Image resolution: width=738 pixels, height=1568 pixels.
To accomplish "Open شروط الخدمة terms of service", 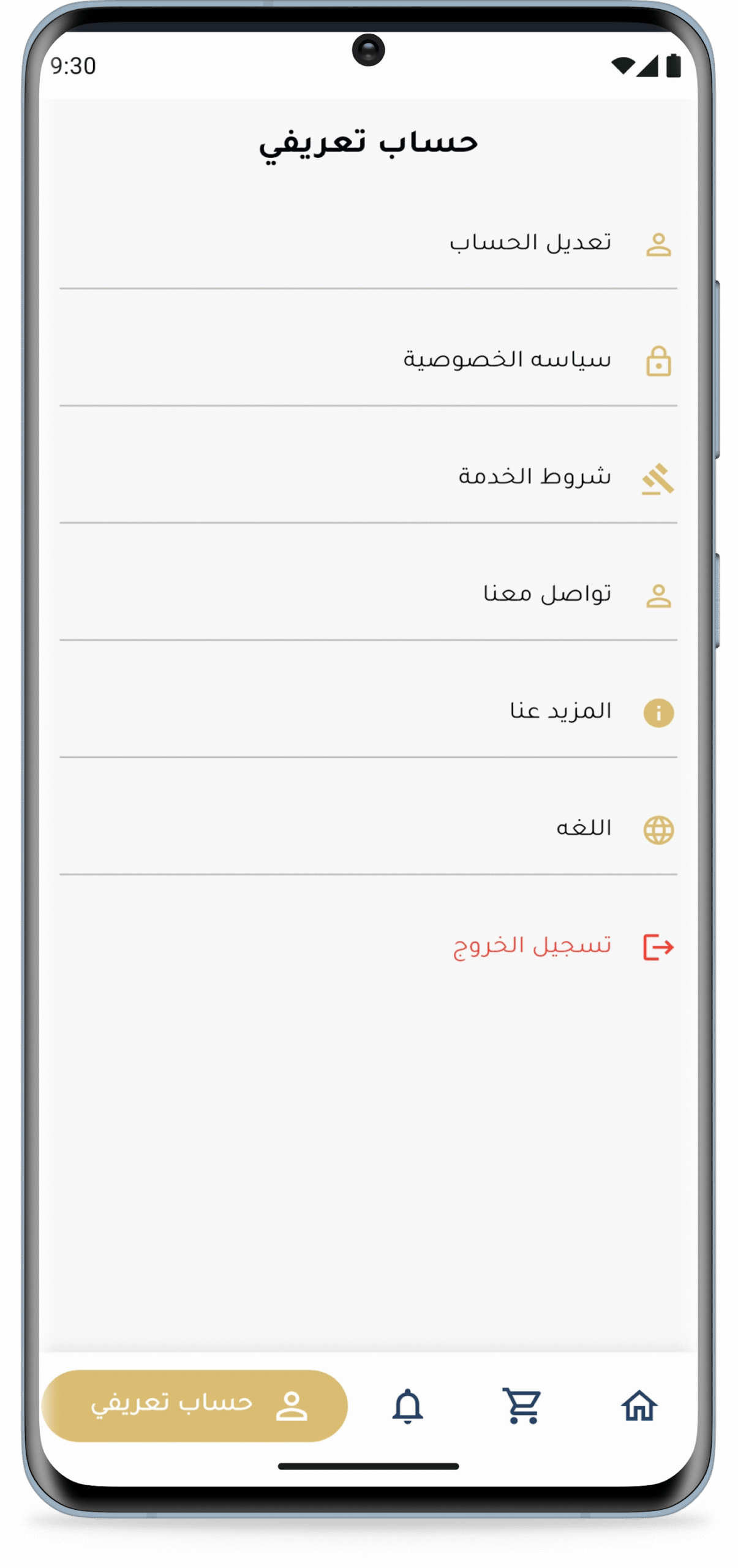I will tap(367, 477).
